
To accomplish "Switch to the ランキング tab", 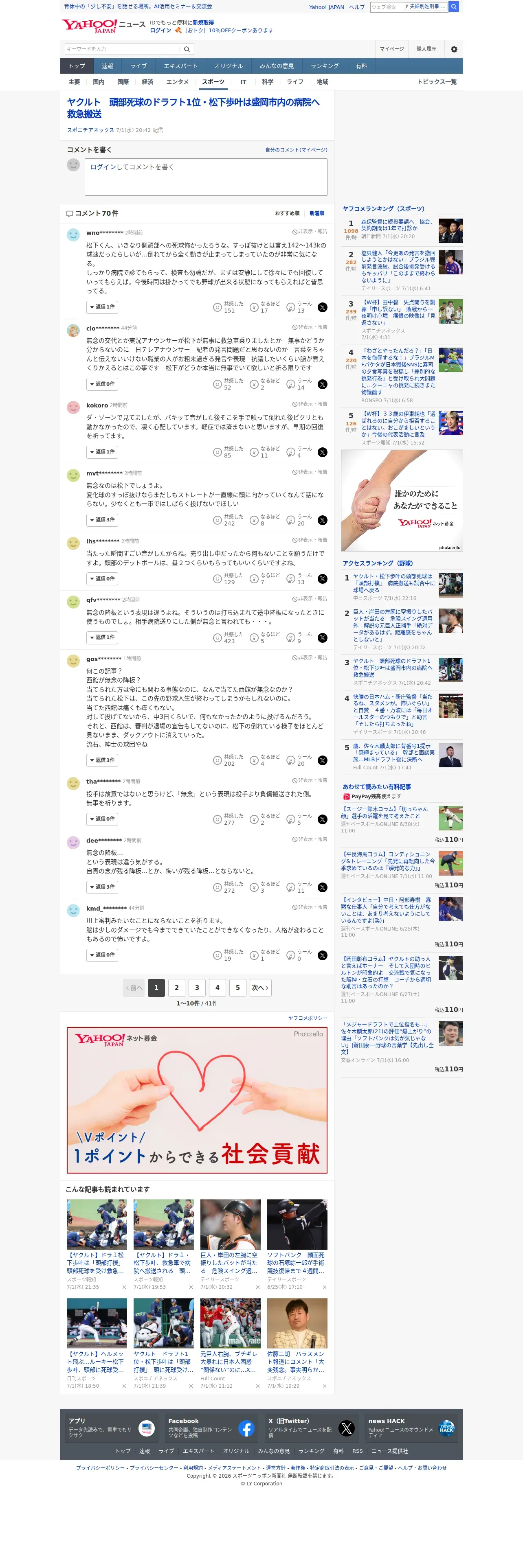I will (325, 66).
